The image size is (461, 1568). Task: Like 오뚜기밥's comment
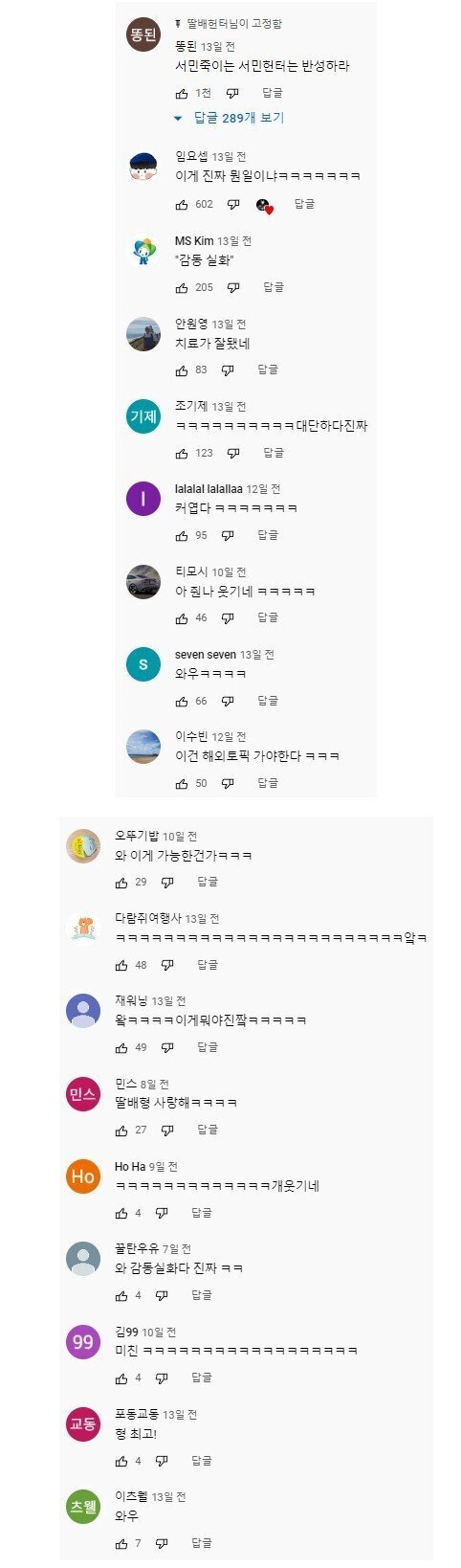[x=121, y=883]
